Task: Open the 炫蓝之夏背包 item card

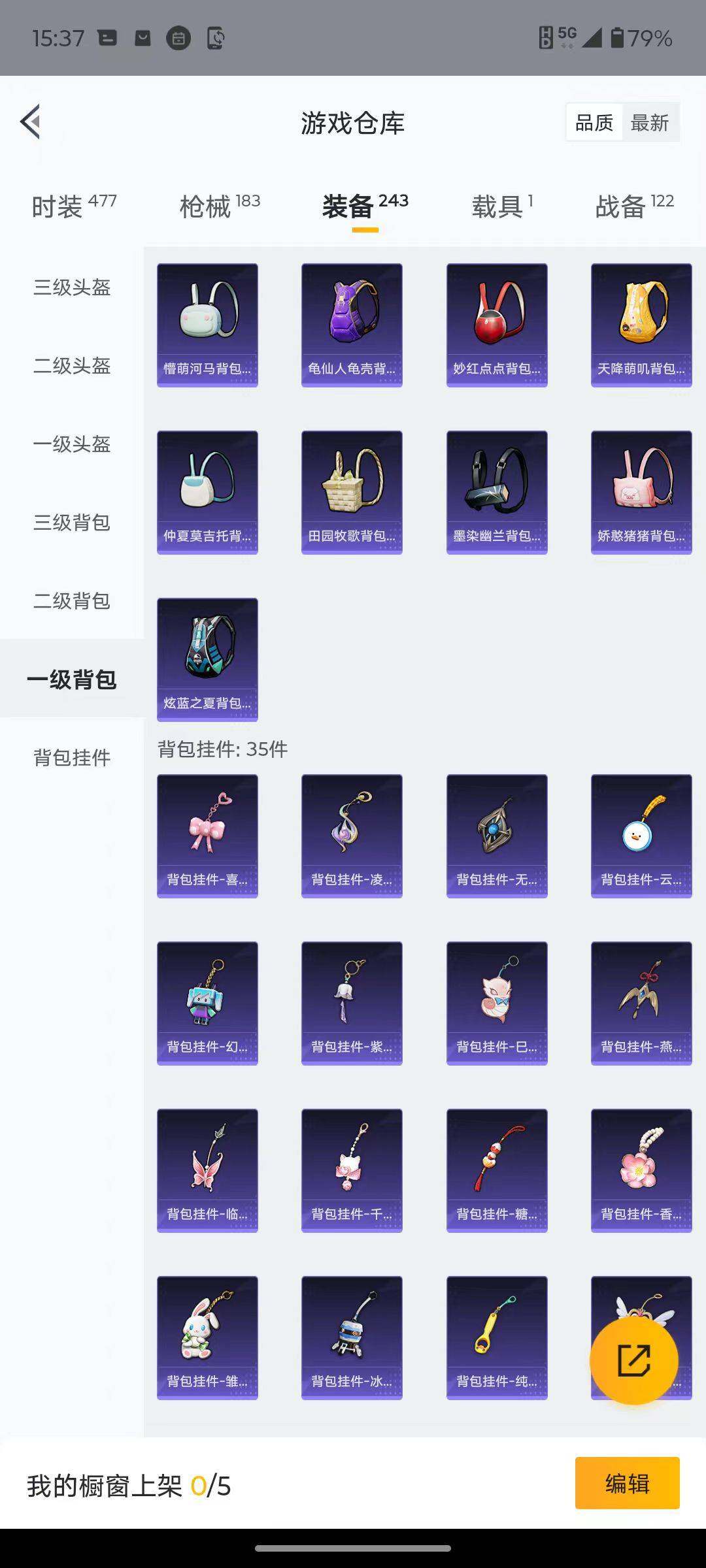Action: pos(207,659)
